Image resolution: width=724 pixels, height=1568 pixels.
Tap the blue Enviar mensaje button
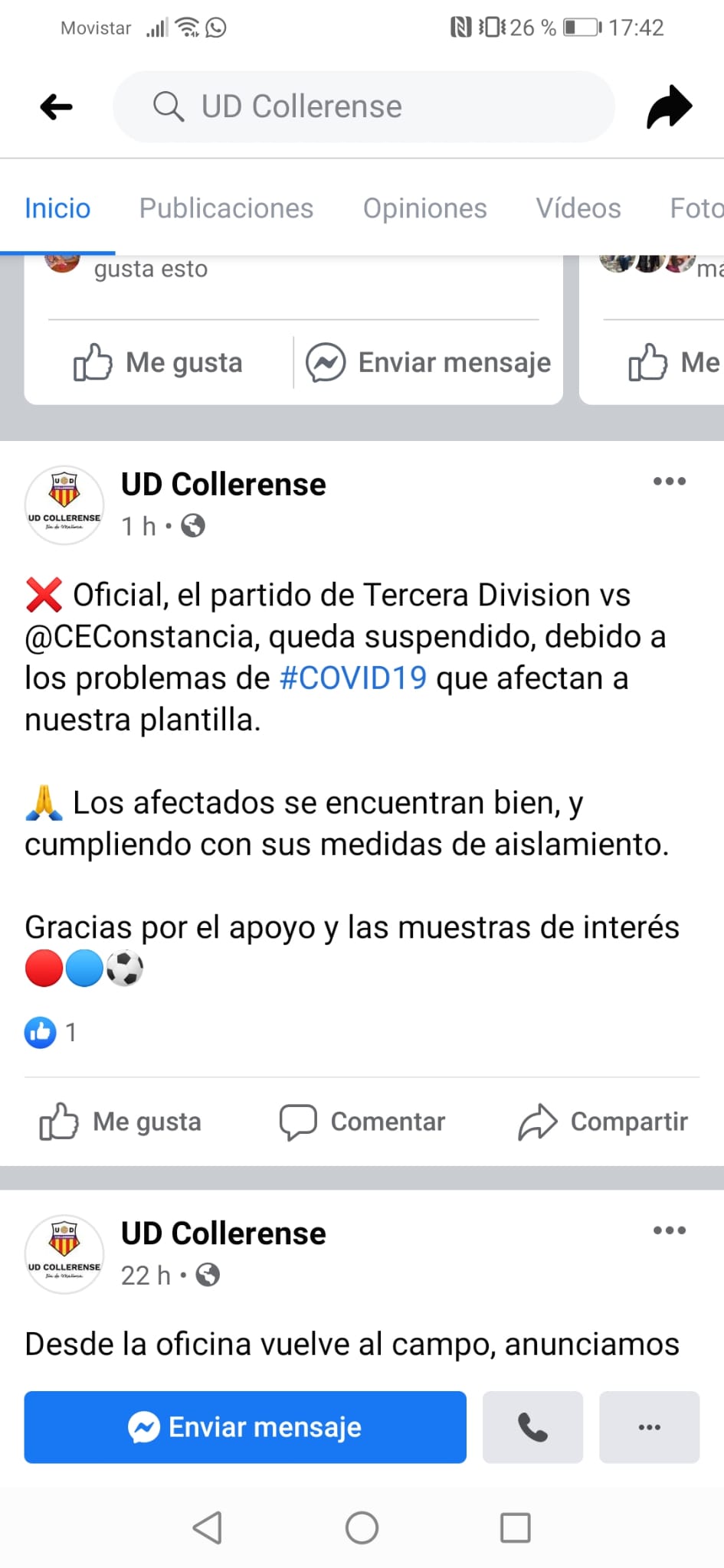[245, 1427]
